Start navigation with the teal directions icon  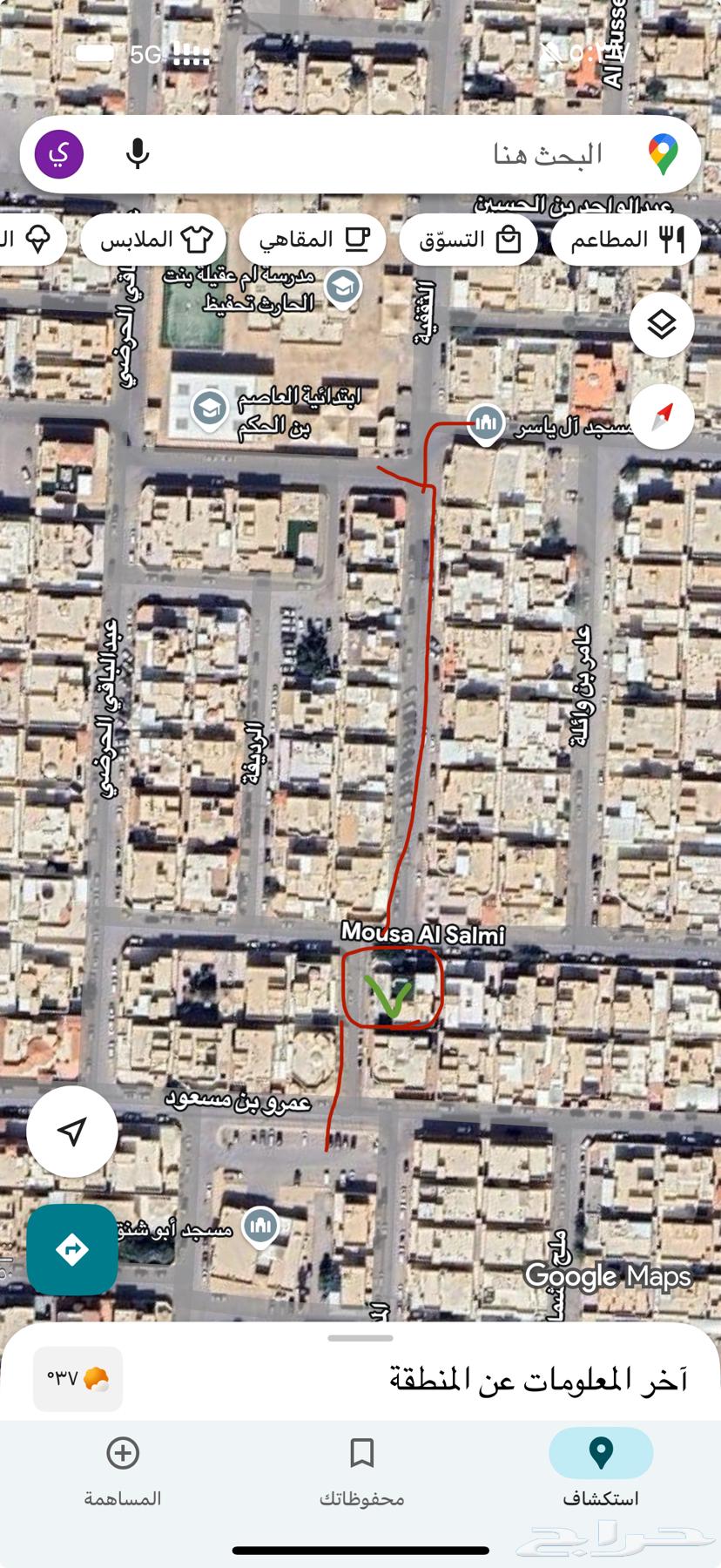point(71,1249)
